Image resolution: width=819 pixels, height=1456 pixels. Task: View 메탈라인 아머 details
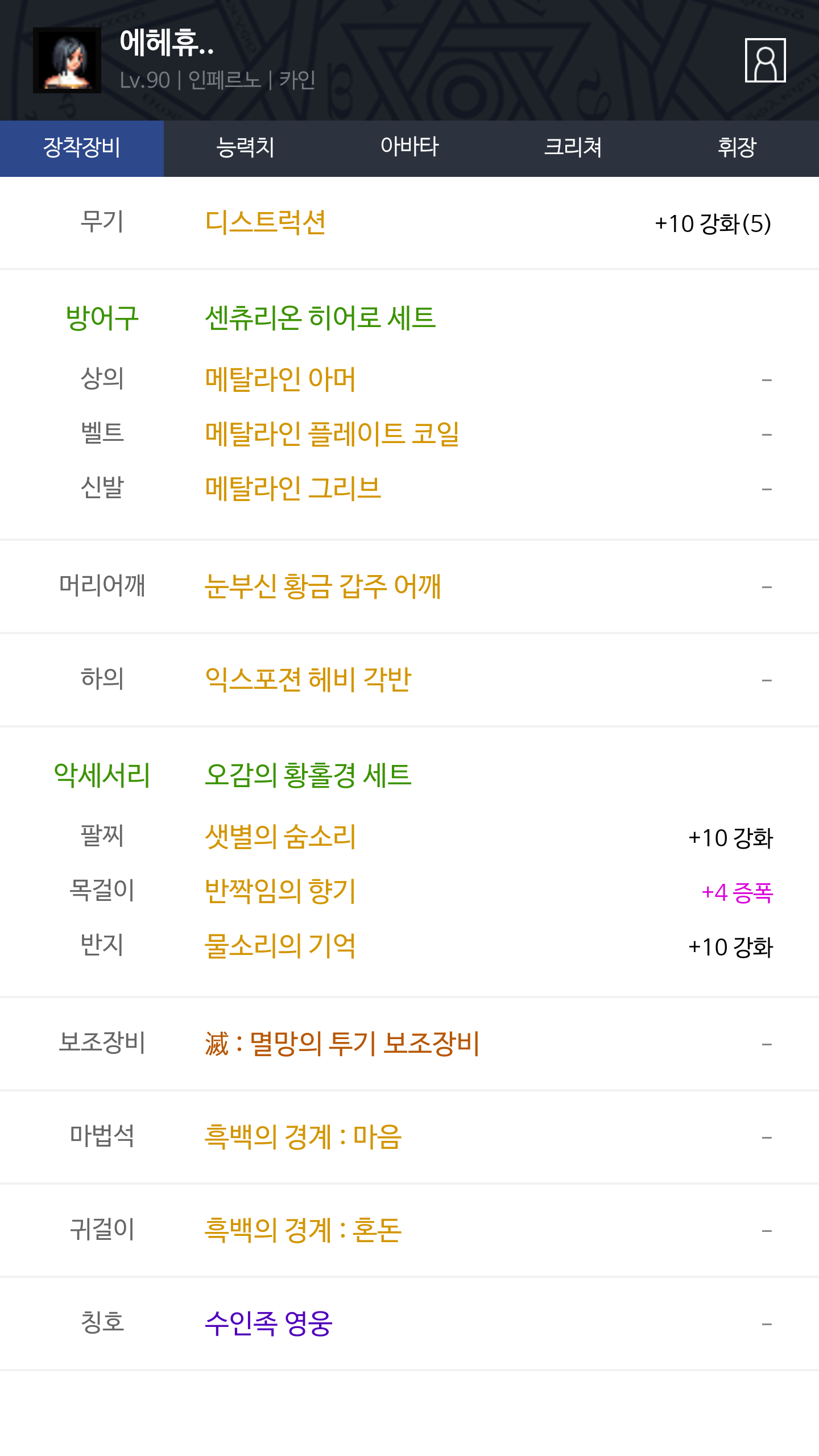[280, 379]
